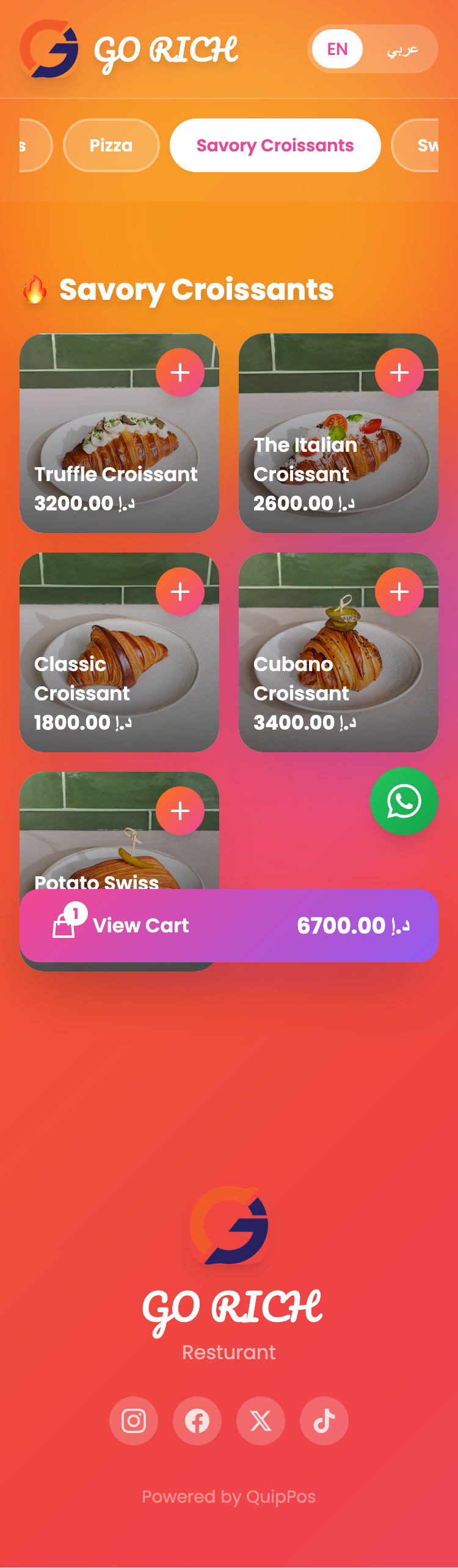Add Classic Croissant to cart
The width and height of the screenshot is (458, 1568).
[180, 592]
